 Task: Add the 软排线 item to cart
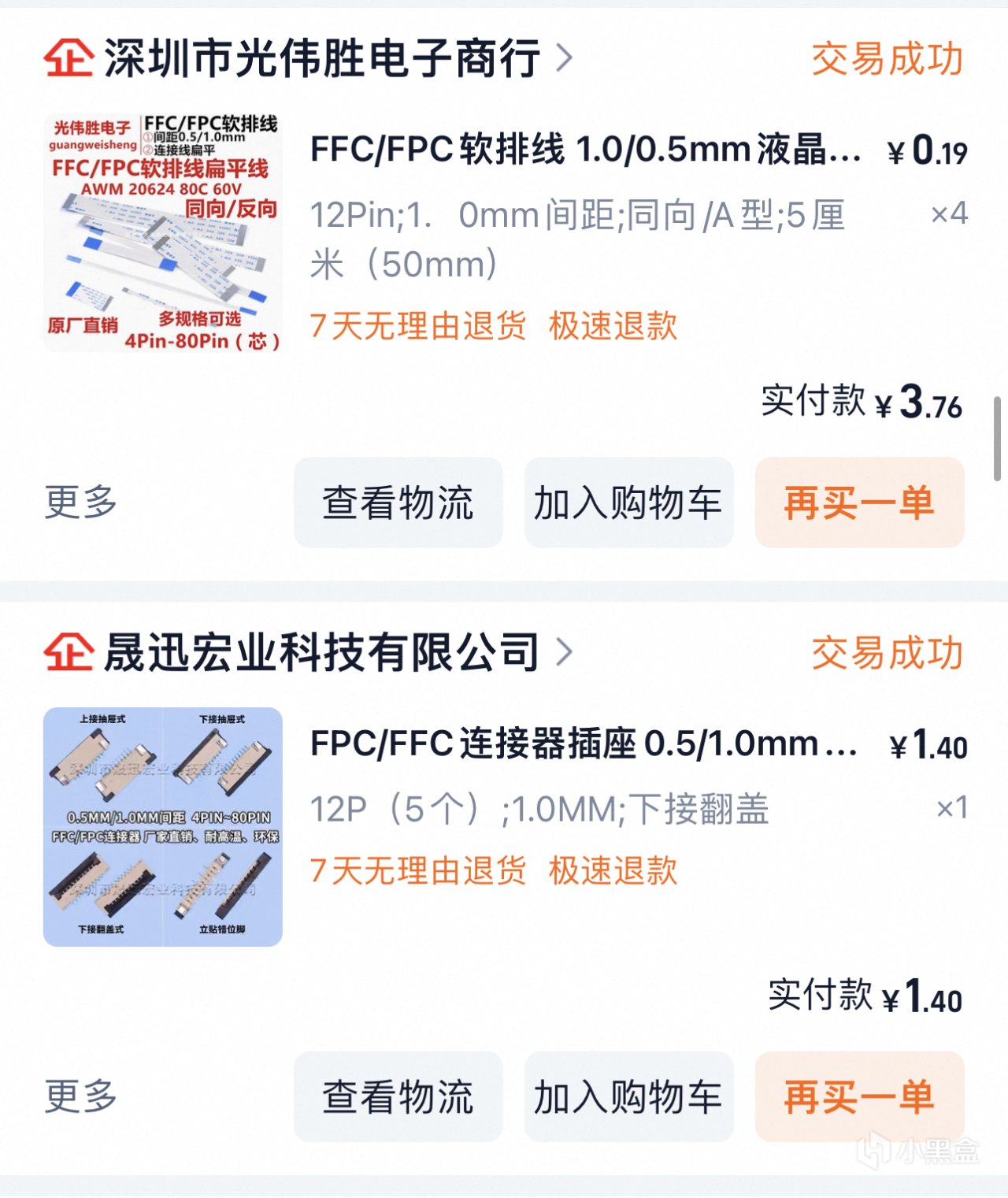[x=628, y=503]
